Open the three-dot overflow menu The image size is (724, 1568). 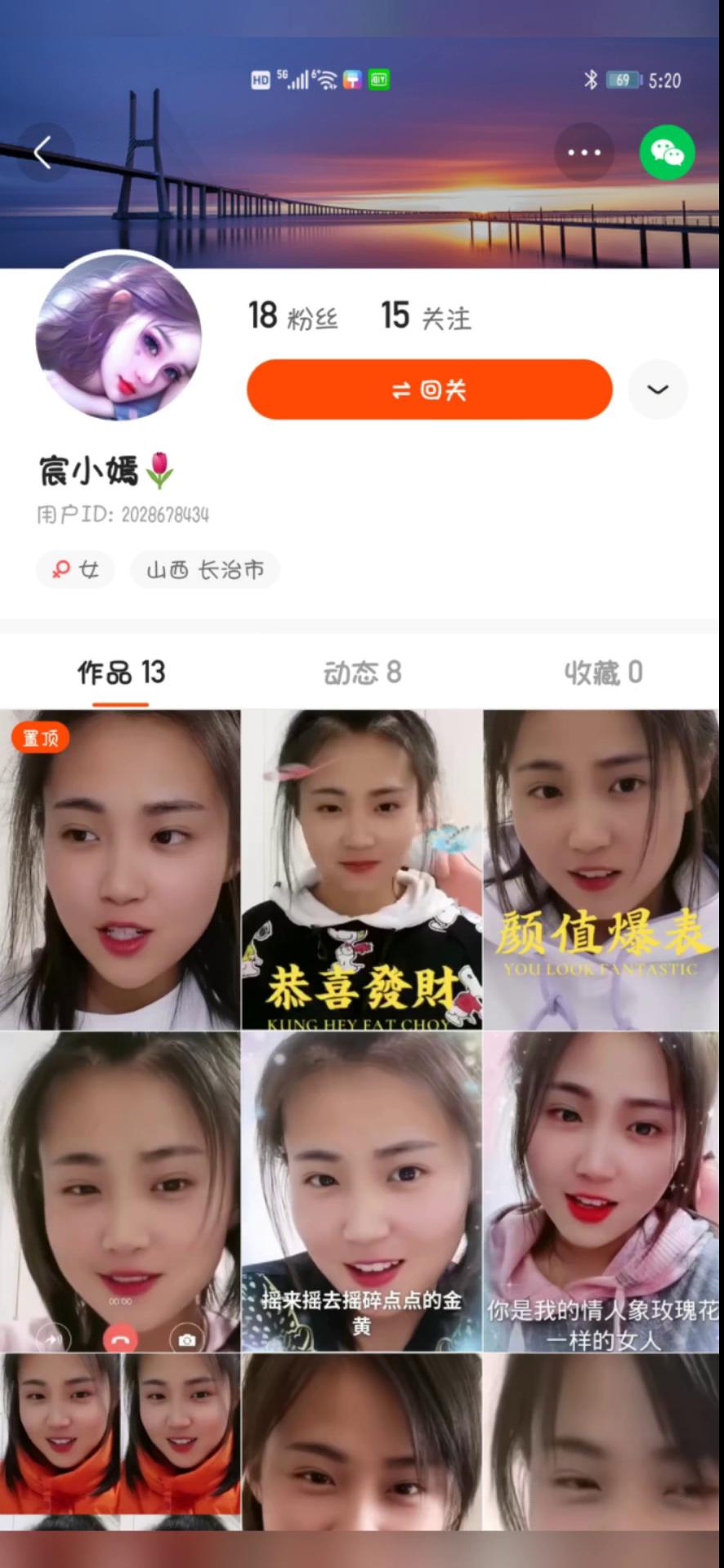[x=583, y=153]
